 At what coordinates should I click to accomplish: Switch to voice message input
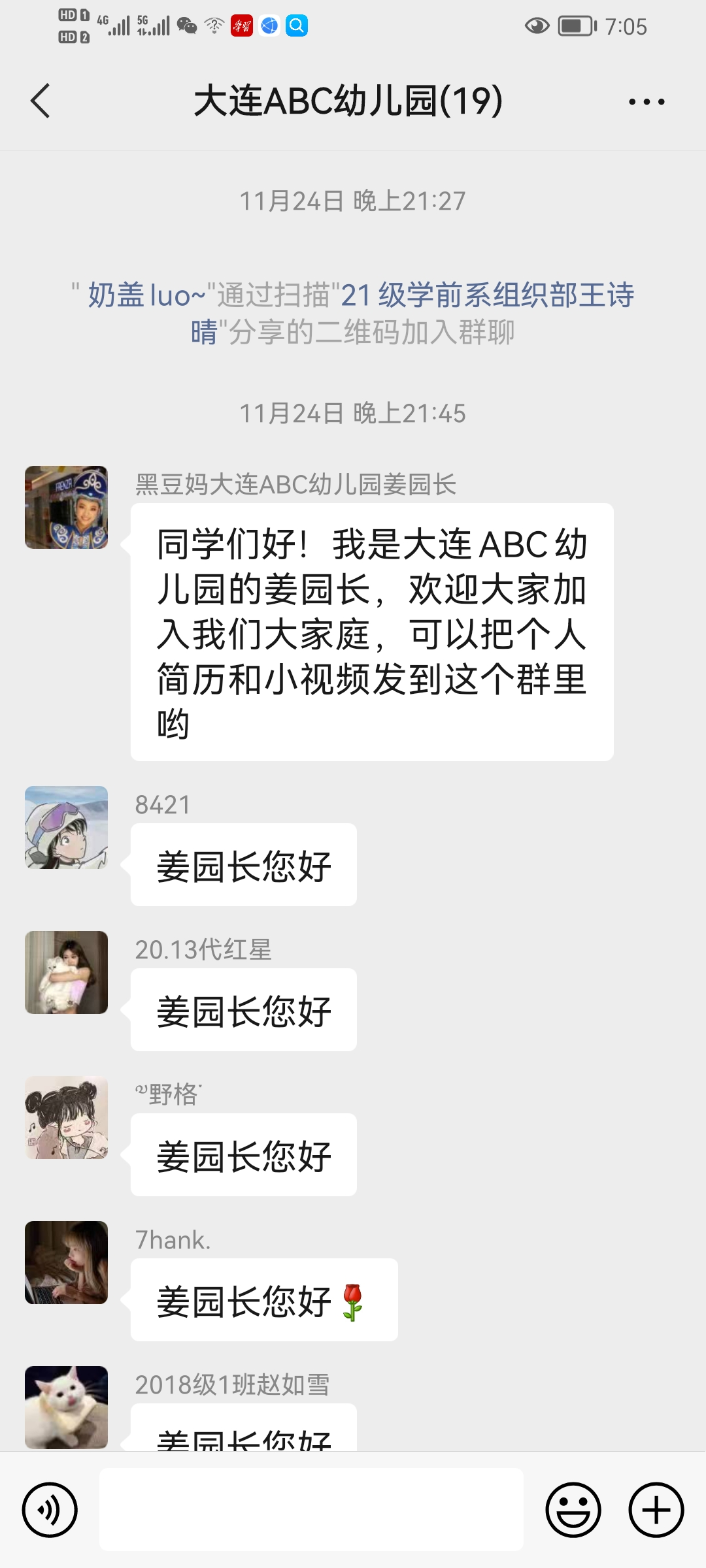pyautogui.click(x=50, y=1510)
